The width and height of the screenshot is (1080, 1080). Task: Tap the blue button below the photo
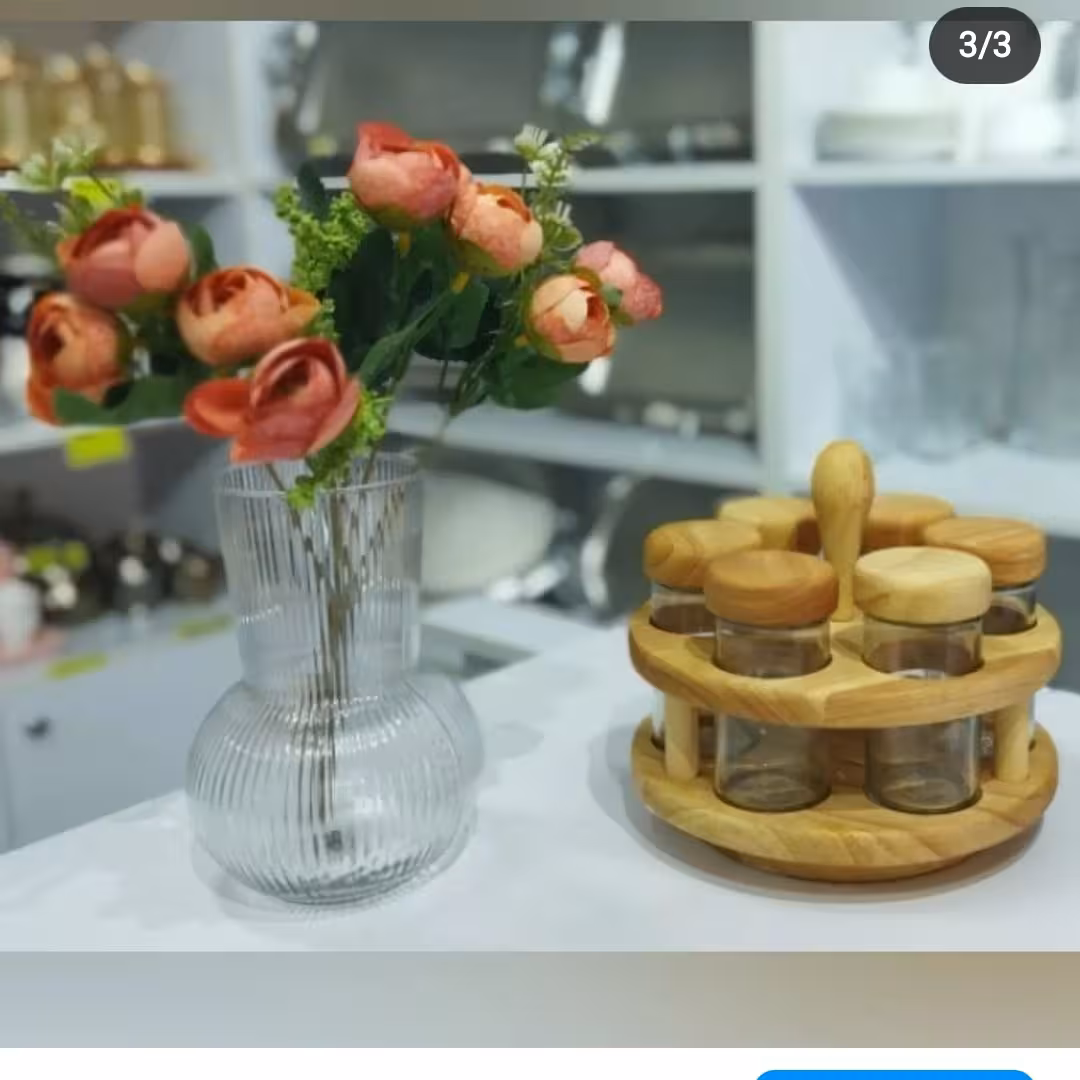click(x=894, y=1075)
